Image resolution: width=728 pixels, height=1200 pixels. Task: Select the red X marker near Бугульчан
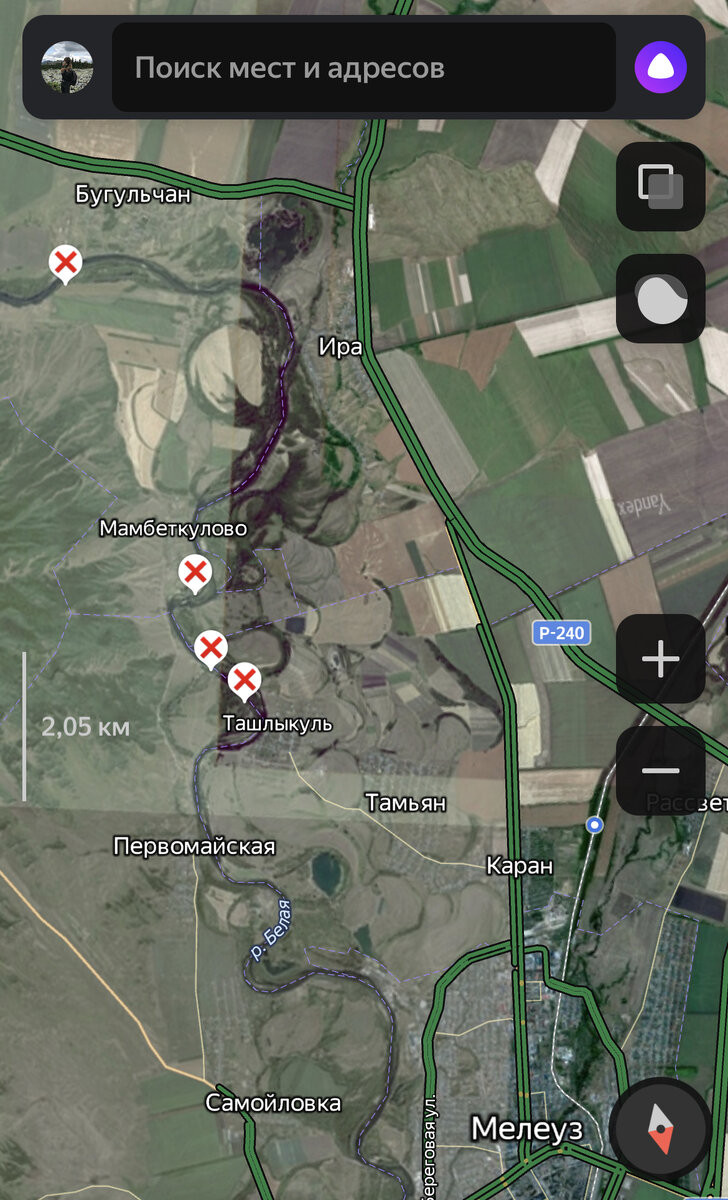pos(66,264)
